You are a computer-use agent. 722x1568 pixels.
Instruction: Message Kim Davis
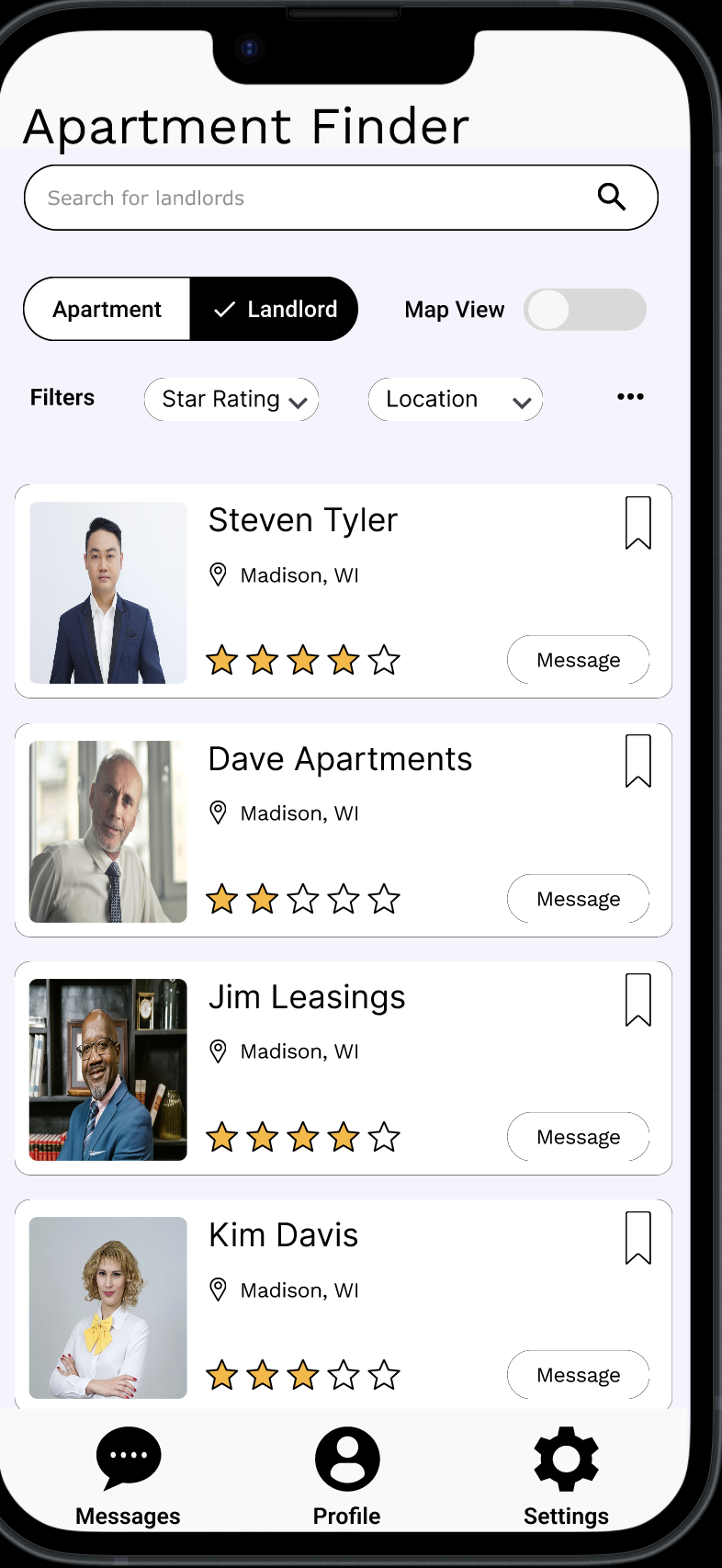tap(579, 1375)
